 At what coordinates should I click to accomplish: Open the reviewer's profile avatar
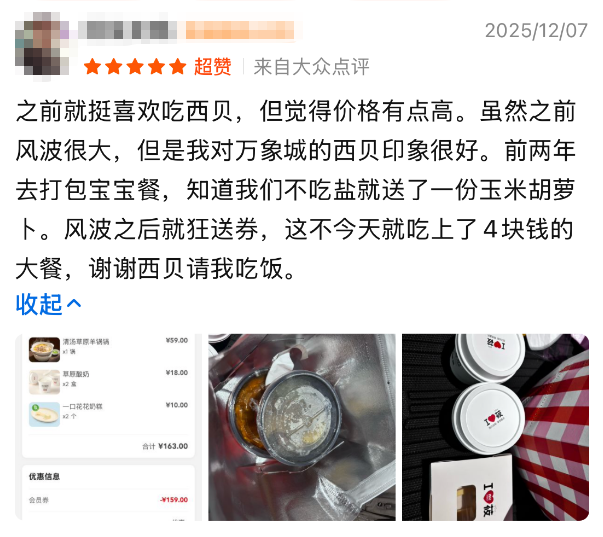point(42,43)
